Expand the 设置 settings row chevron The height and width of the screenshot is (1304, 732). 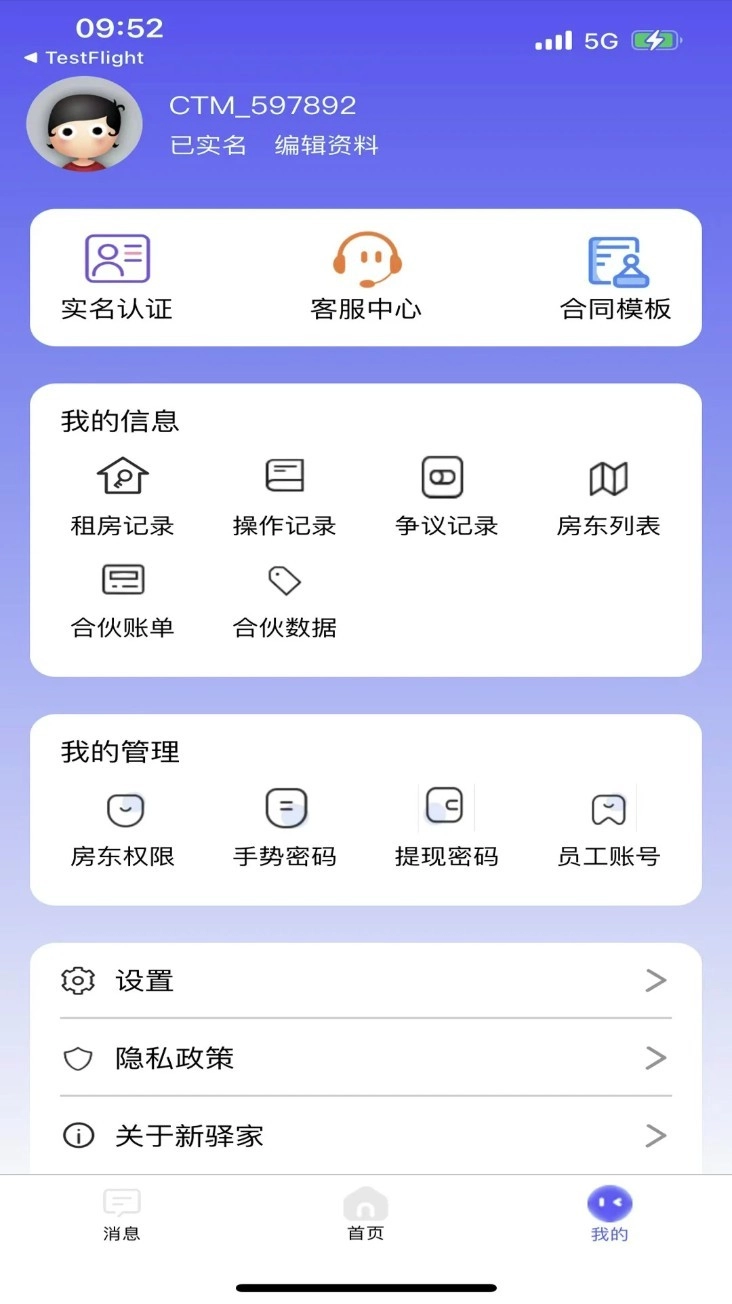656,980
